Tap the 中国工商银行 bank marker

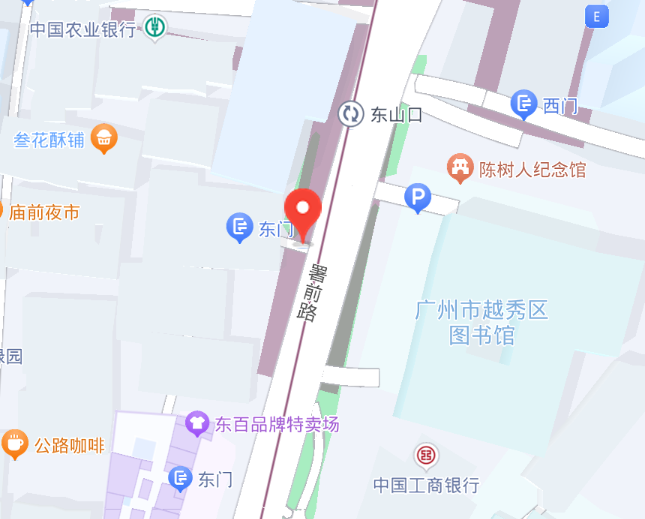[x=427, y=457]
